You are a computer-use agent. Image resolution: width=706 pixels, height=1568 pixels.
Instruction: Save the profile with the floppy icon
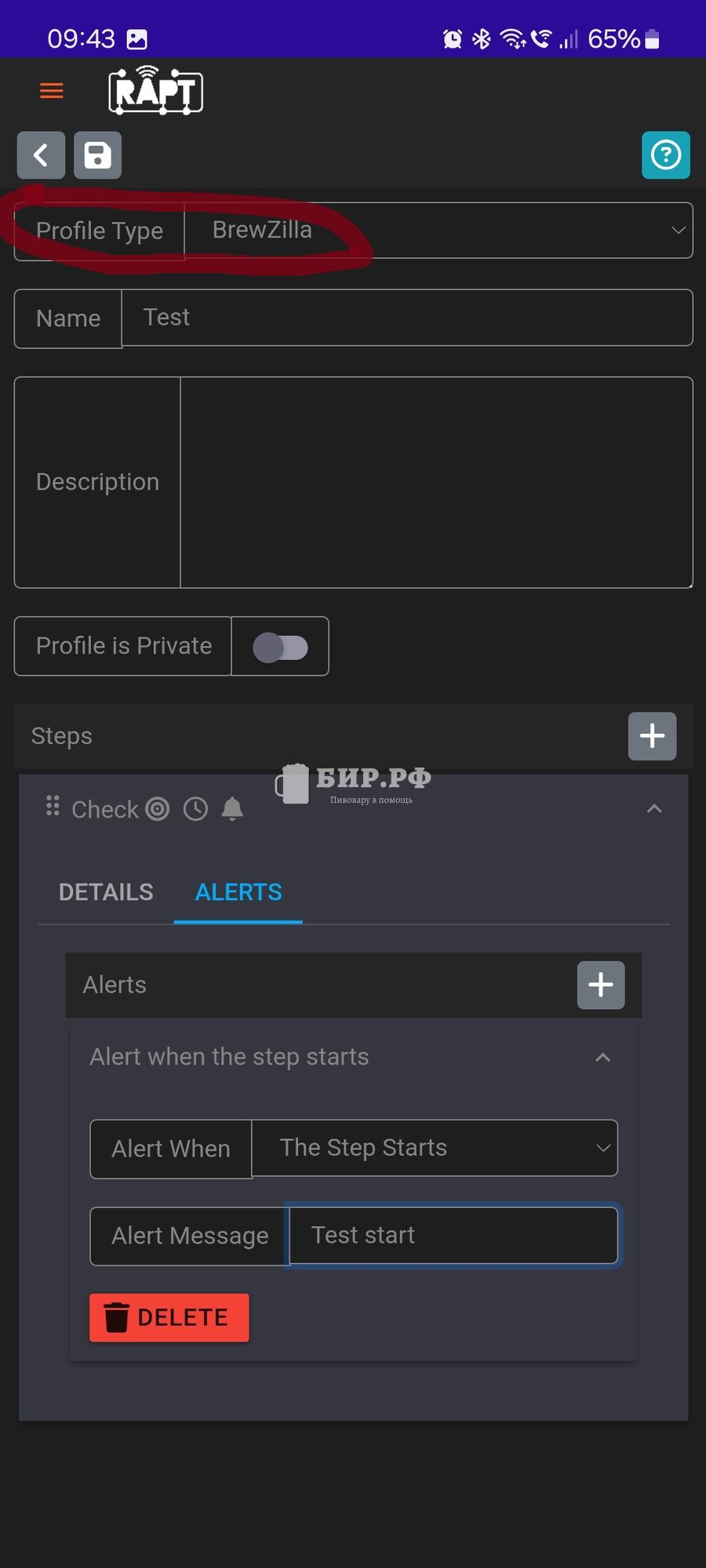pos(97,155)
